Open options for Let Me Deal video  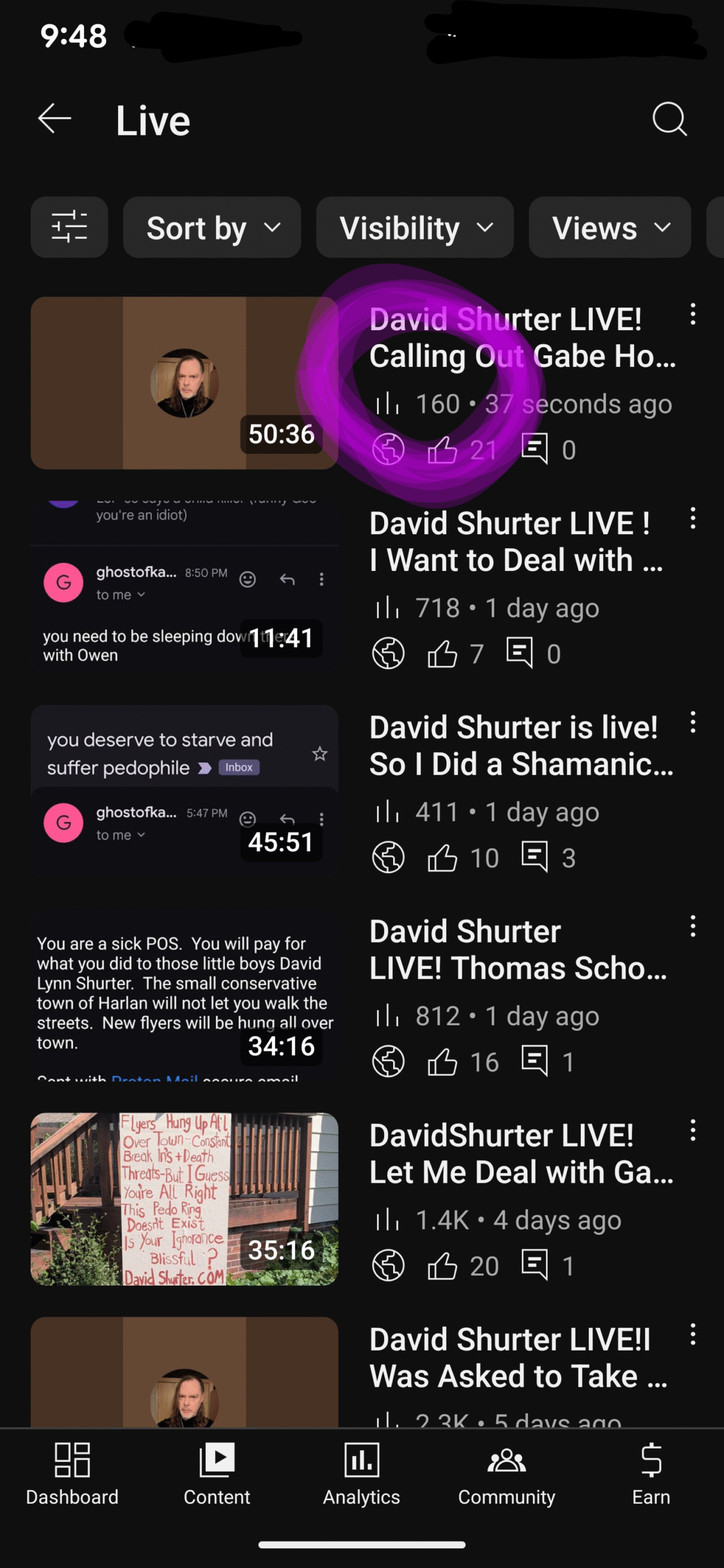coord(693,1131)
